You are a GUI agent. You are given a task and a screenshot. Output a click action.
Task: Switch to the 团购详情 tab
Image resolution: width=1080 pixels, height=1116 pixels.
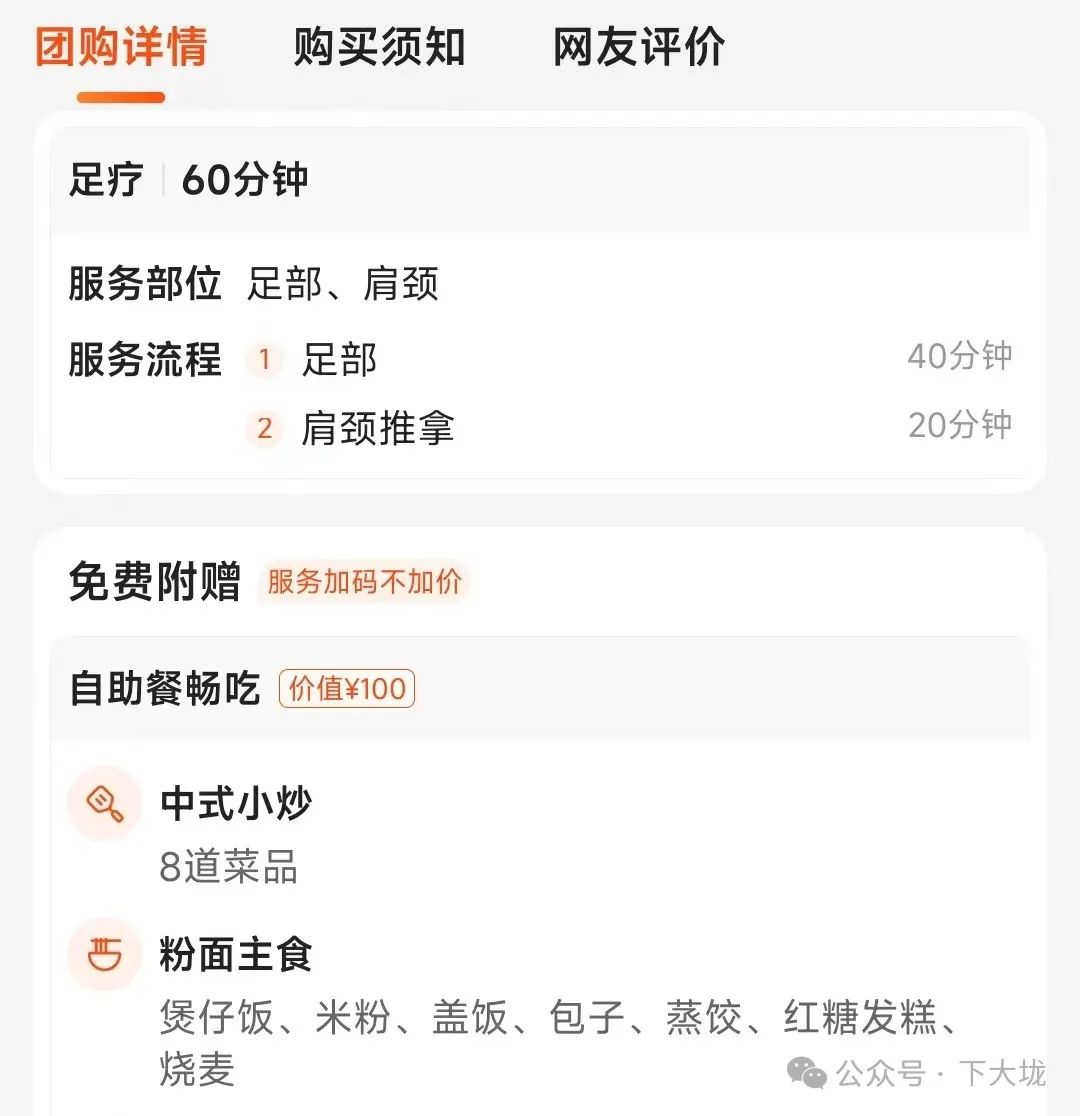(121, 48)
